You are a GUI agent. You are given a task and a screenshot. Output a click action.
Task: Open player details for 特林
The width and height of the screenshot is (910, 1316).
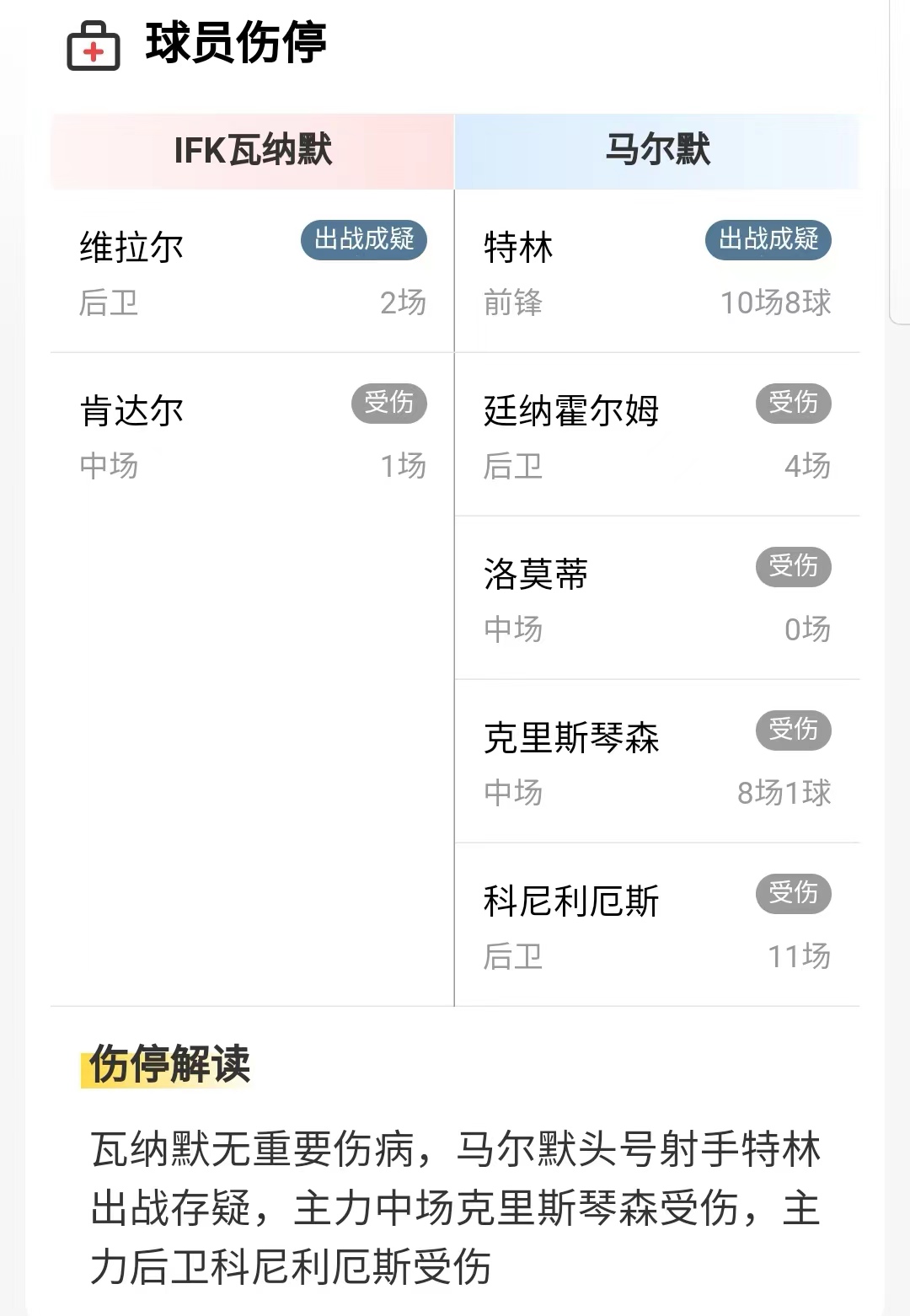[519, 247]
